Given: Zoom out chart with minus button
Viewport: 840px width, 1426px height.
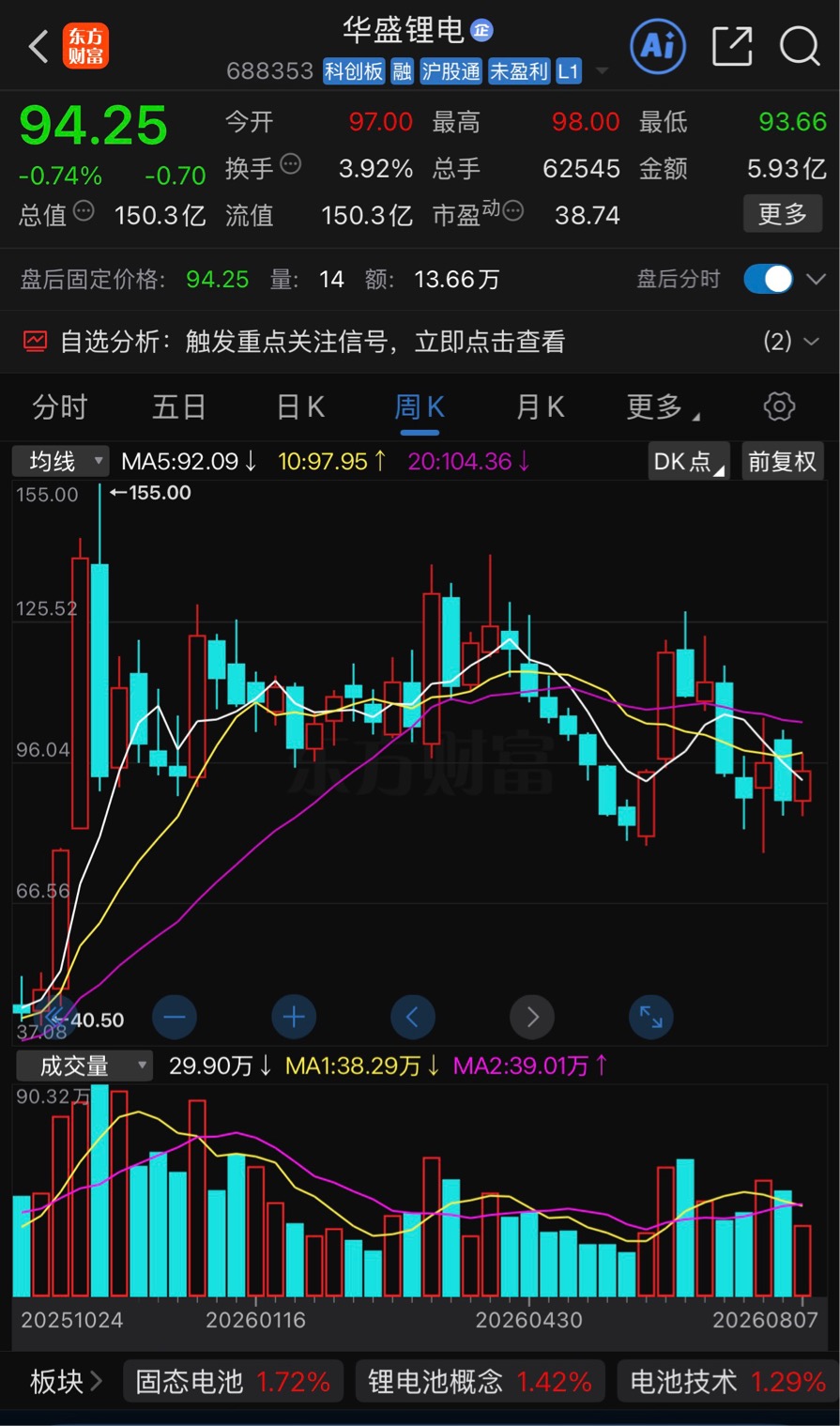Looking at the screenshot, I should click(x=175, y=1017).
